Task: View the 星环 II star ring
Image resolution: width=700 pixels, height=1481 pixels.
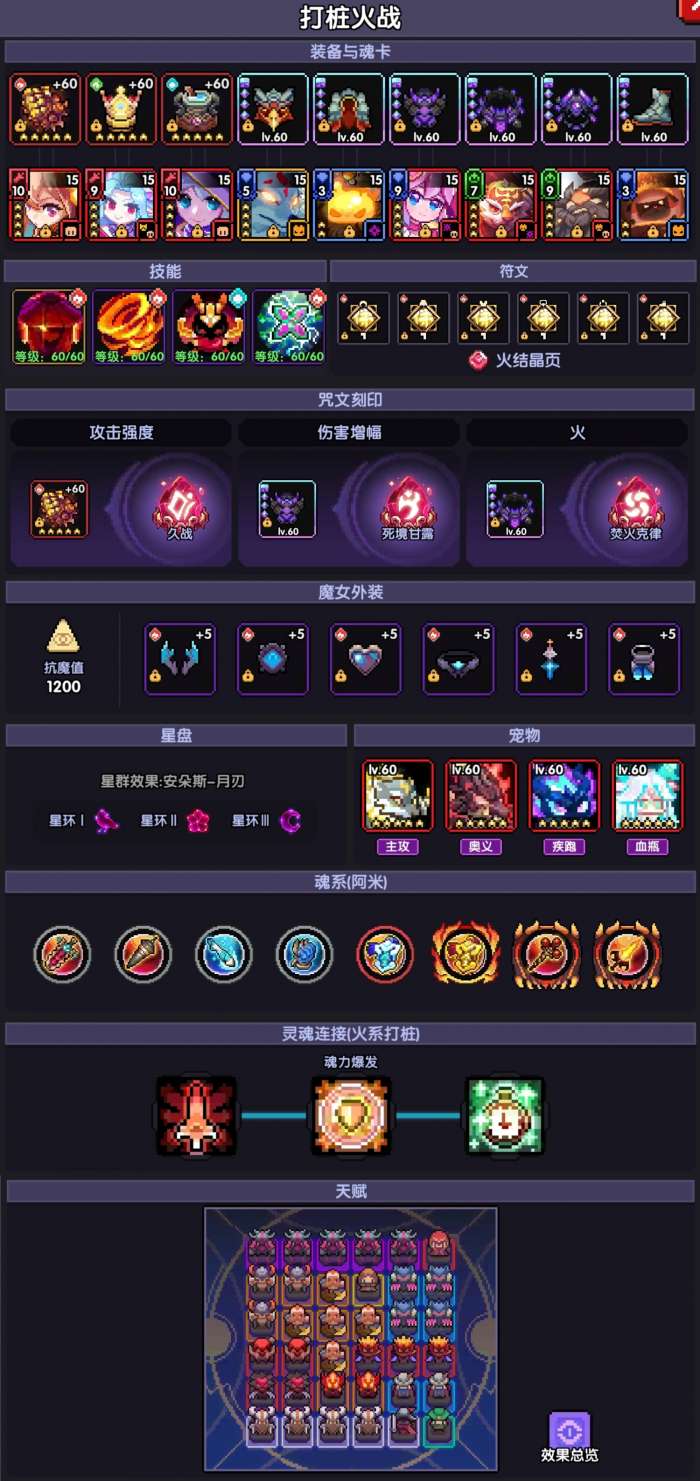Action: coord(197,821)
